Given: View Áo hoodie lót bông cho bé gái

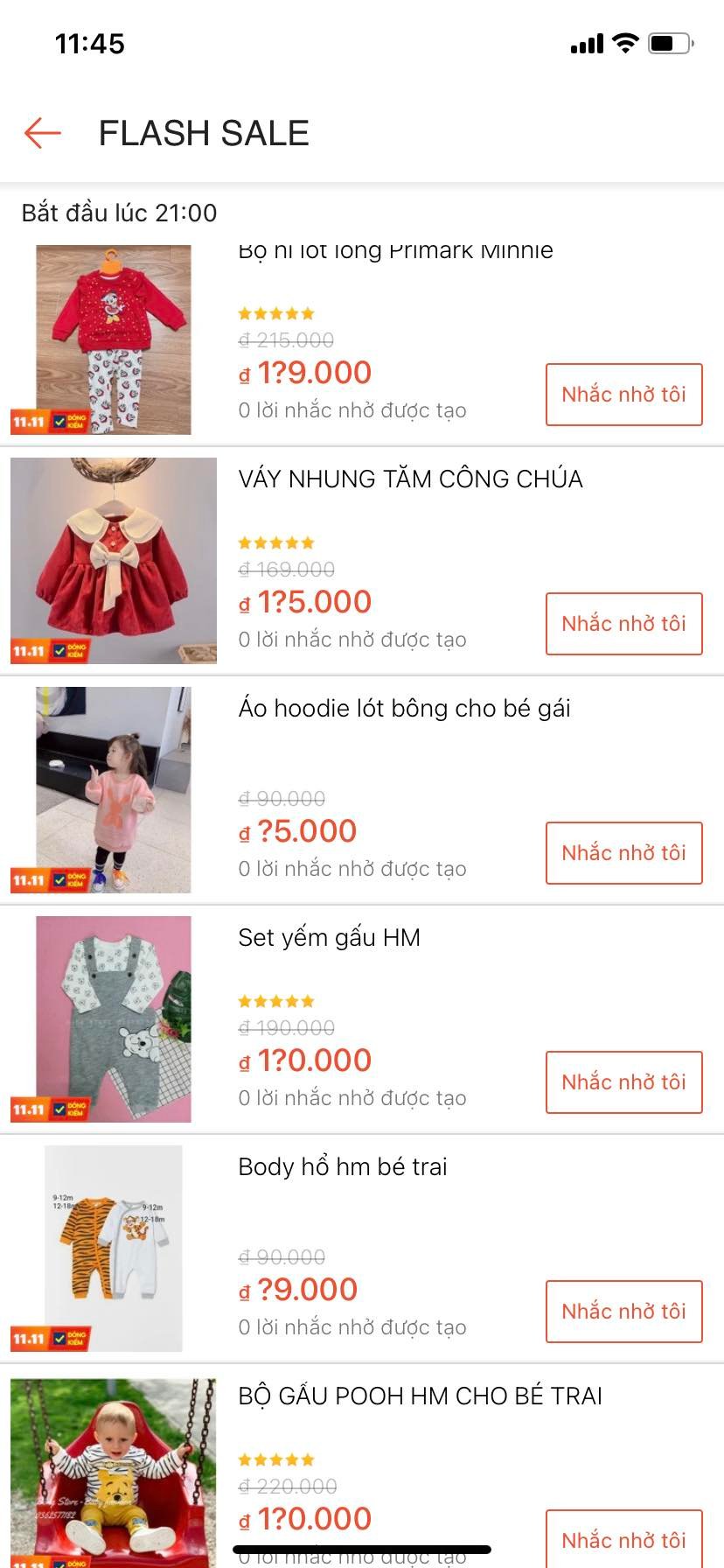Looking at the screenshot, I should tap(404, 709).
